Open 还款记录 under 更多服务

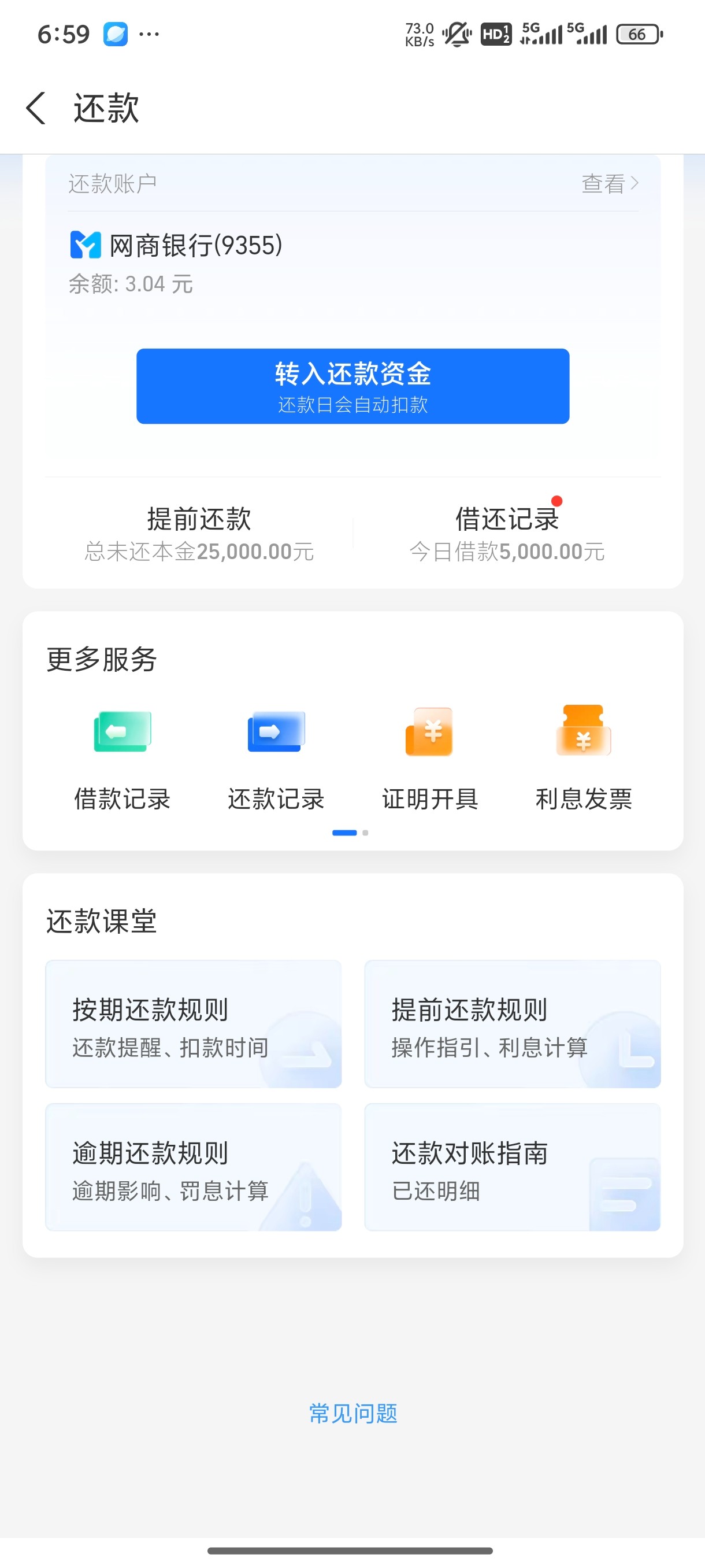click(276, 757)
